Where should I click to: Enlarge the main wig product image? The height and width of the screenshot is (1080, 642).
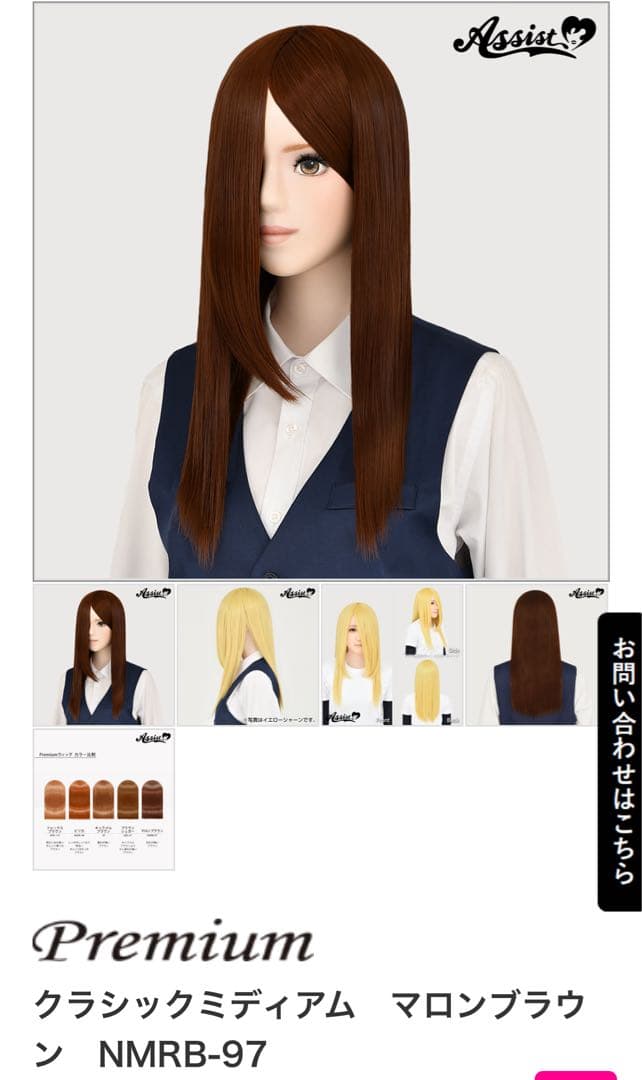click(x=321, y=292)
